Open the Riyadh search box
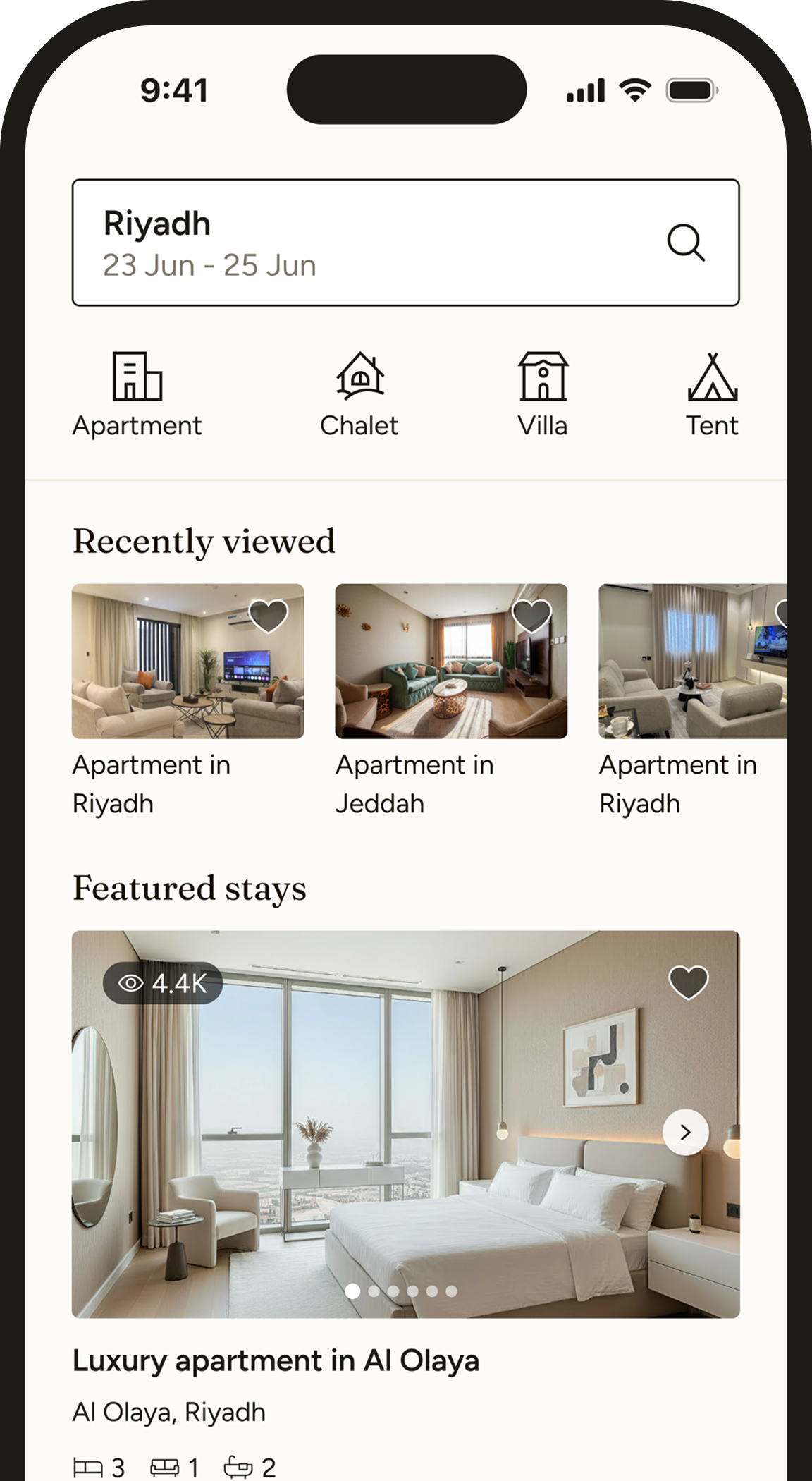Viewport: 812px width, 1481px height. pos(405,243)
